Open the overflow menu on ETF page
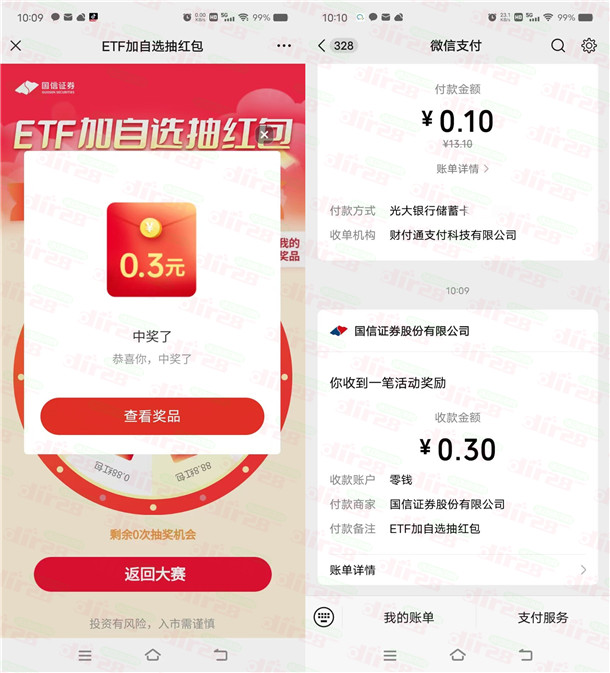 click(x=284, y=46)
